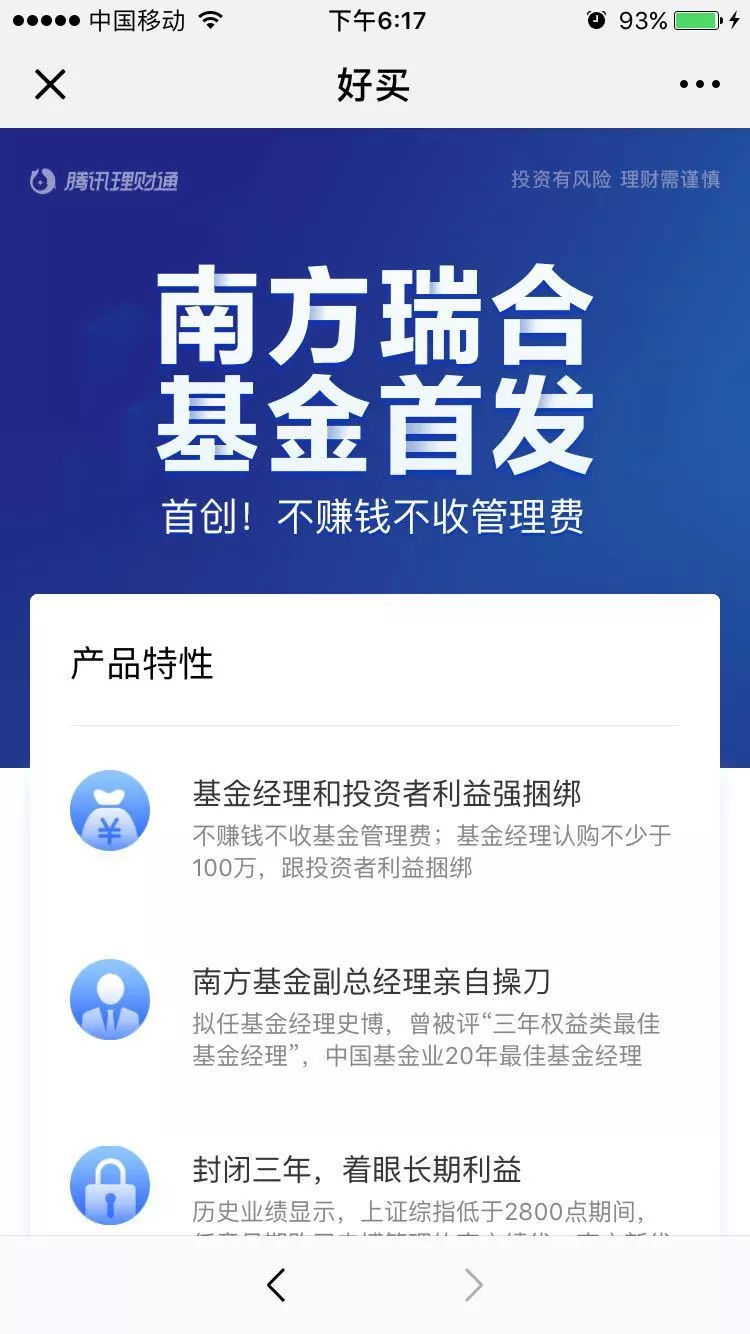Viewport: 750px width, 1334px height.
Task: Click the padlock icon for 封闭三年
Action: 110,1184
